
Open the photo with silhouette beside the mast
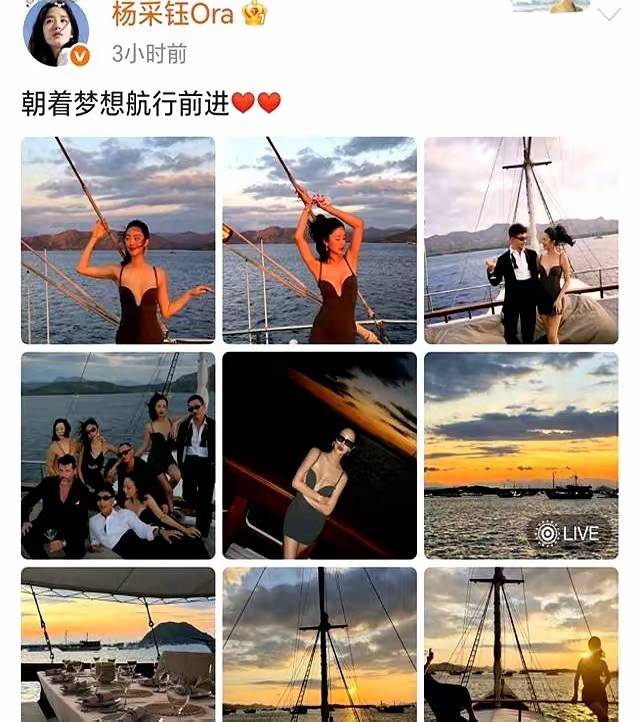[x=521, y=644]
